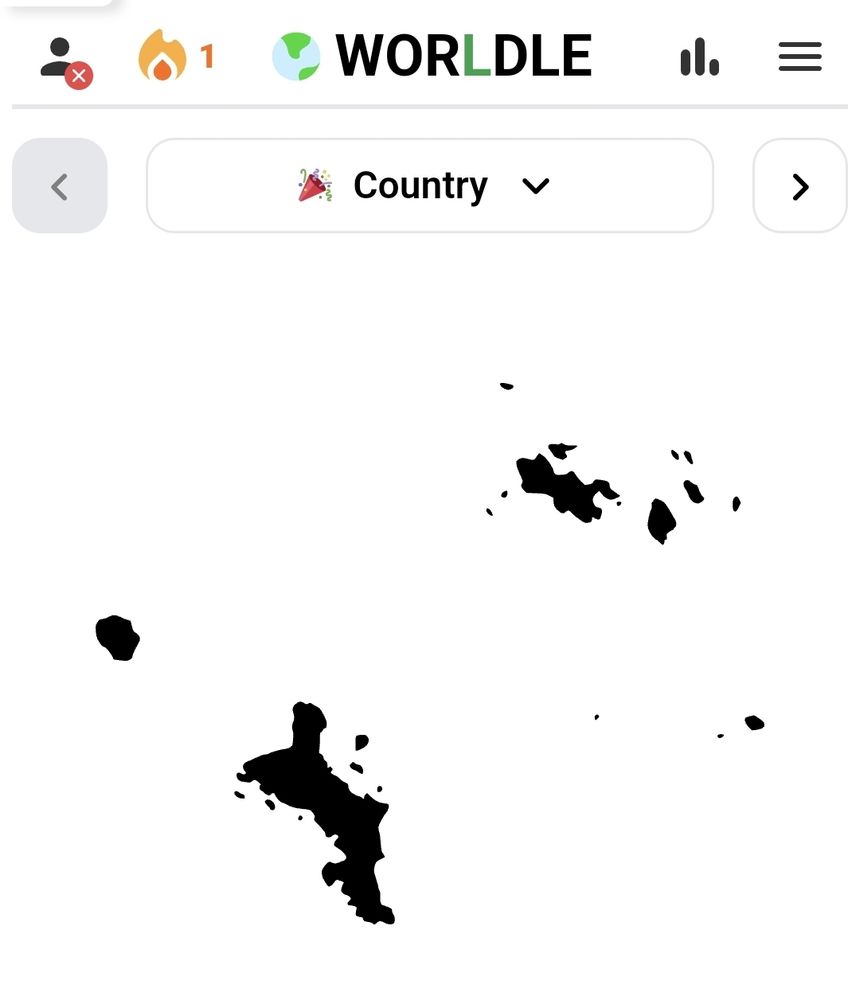Click the red X badge on the profile
Screen dimensions: 860x1000
[79, 74]
